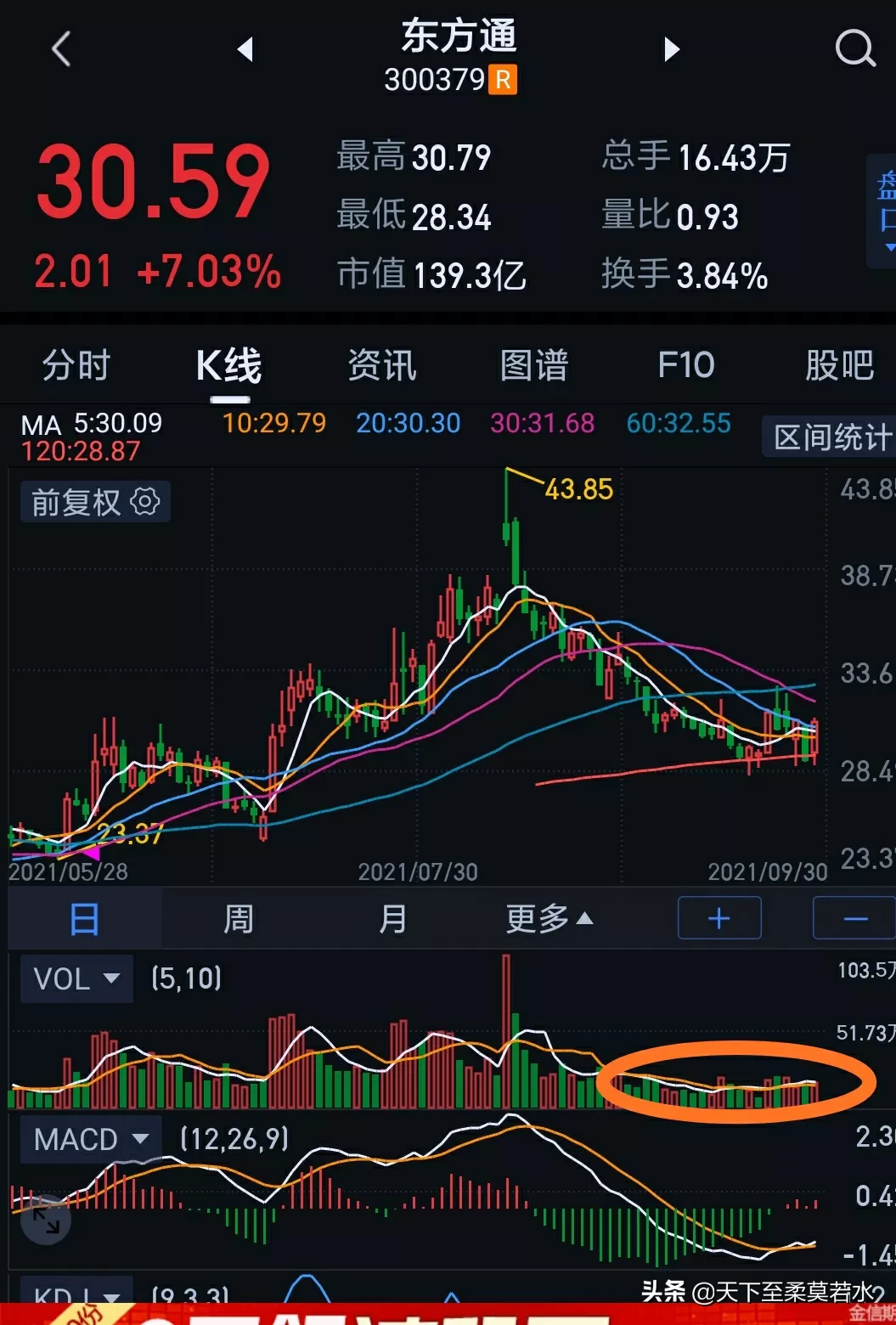Select the 周 weekly K-line period
Image resolution: width=896 pixels, height=1325 pixels.
click(238, 919)
